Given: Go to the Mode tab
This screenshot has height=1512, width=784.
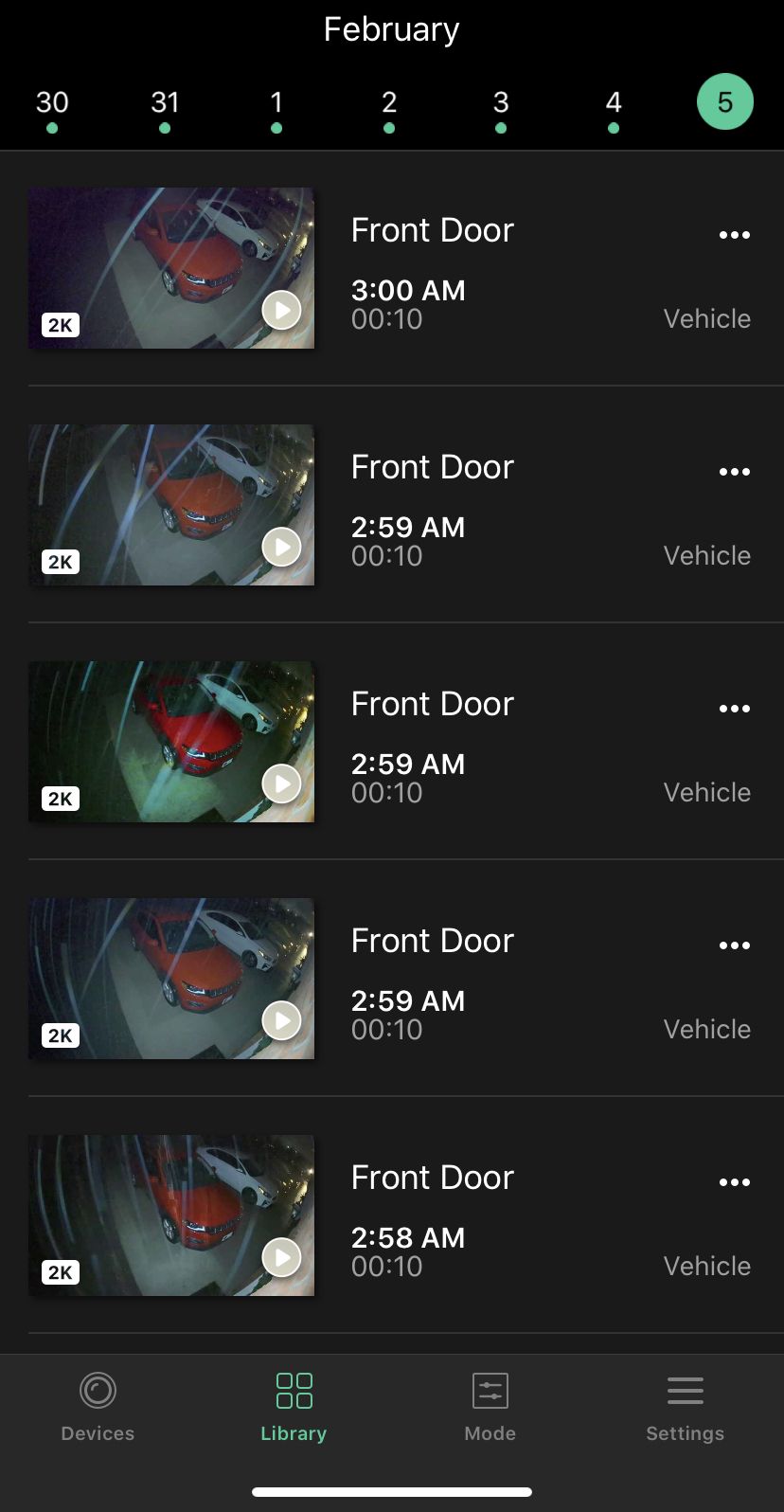Looking at the screenshot, I should [490, 1407].
